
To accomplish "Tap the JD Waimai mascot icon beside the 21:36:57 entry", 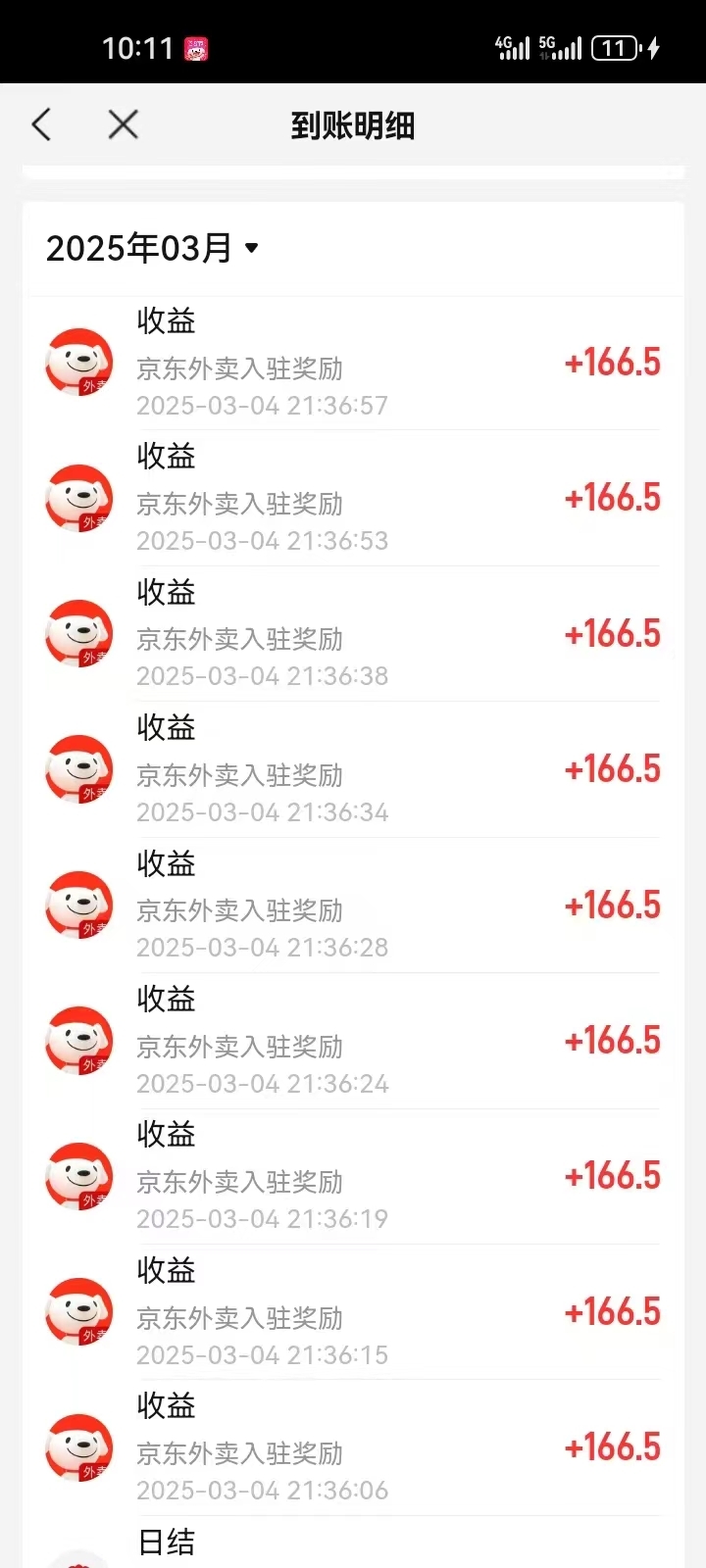I will [x=79, y=362].
